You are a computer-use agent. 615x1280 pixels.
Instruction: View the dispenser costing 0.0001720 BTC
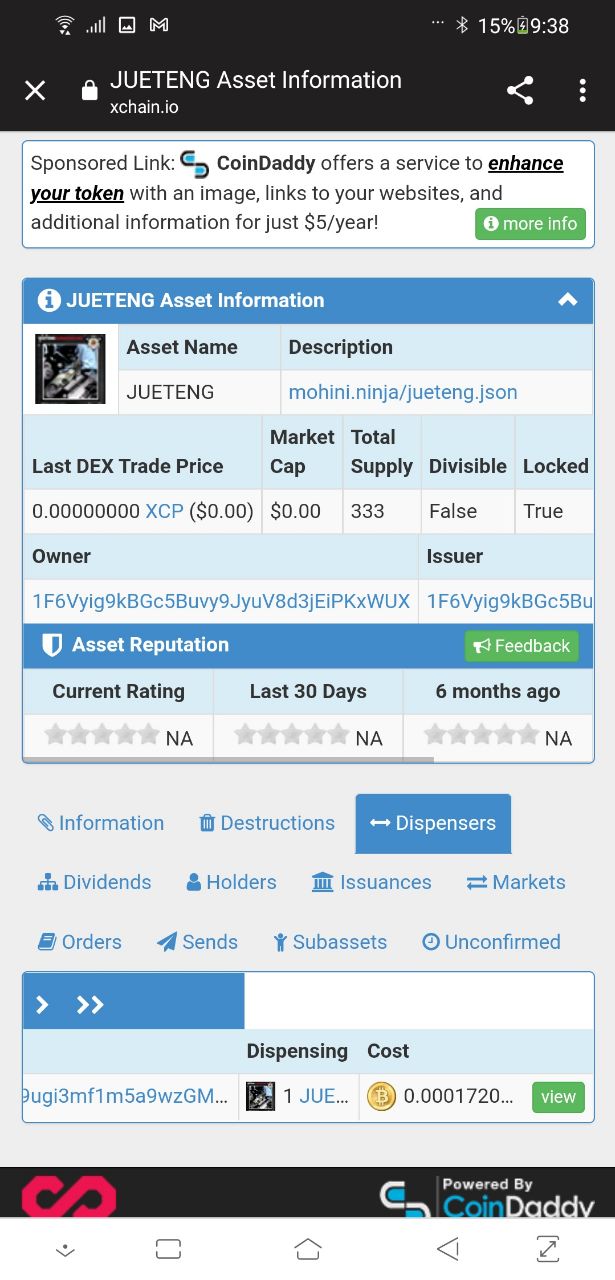tap(558, 1097)
